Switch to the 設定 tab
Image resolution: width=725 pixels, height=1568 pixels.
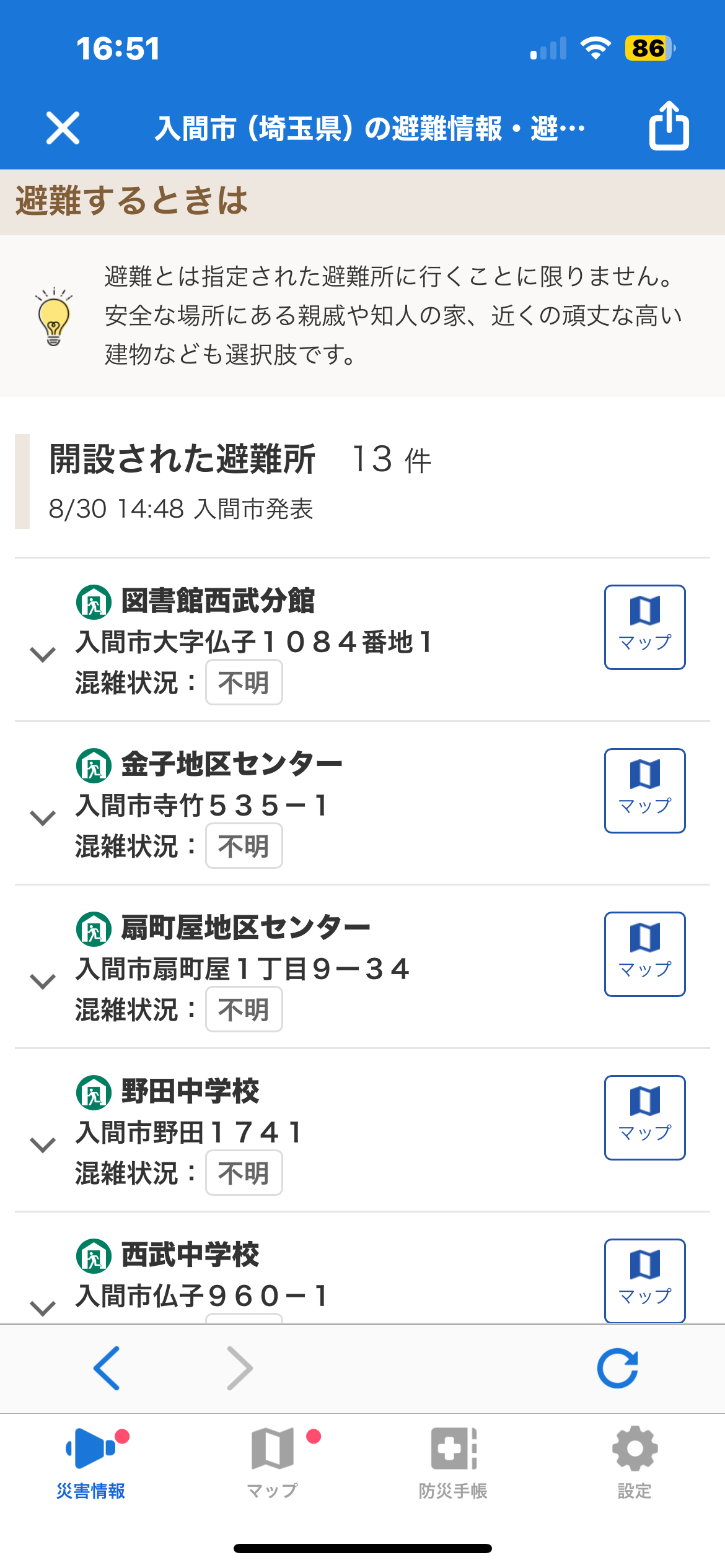point(635,1463)
